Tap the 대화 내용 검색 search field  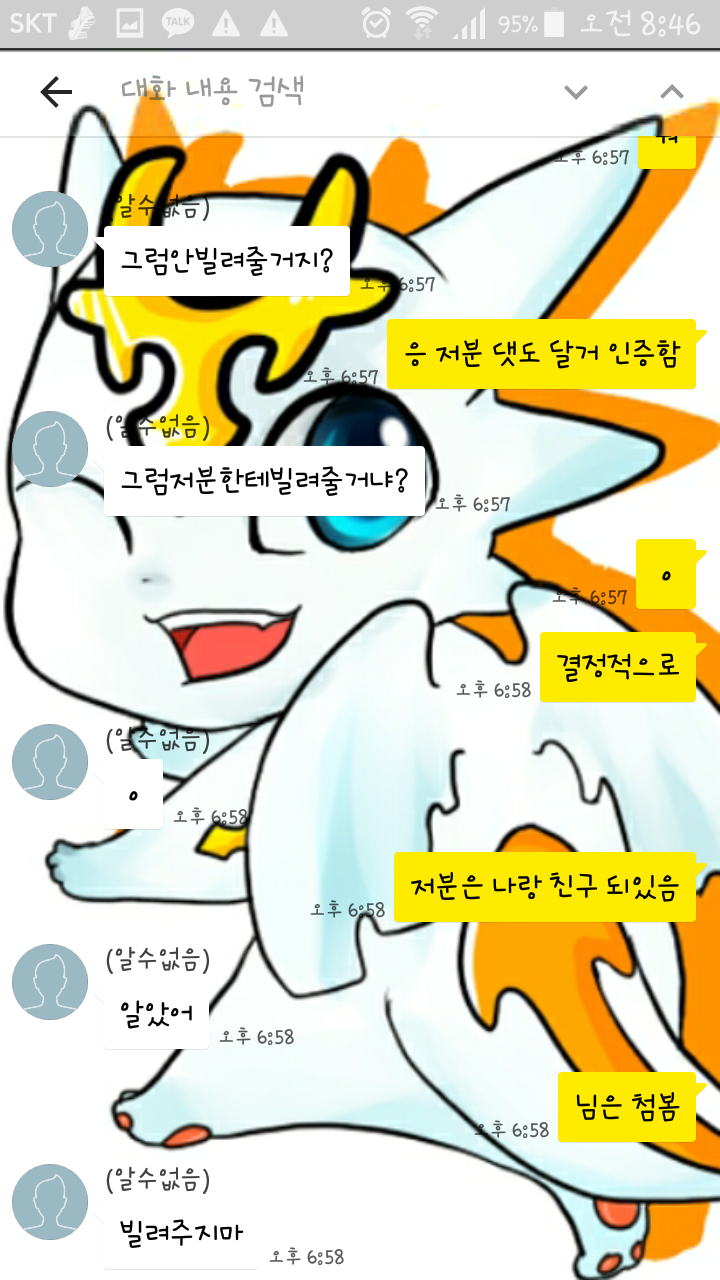point(320,92)
